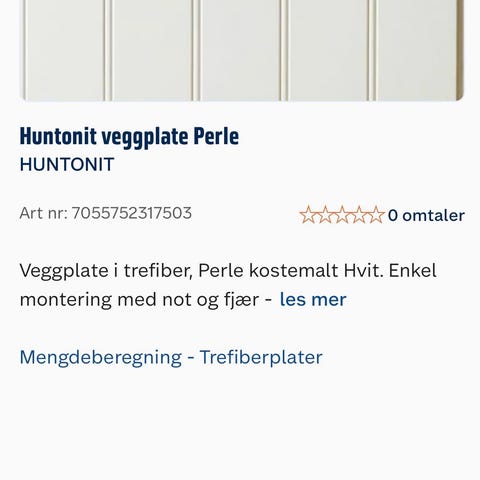Expand description with les mer link
This screenshot has width=480, height=480.
313,299
